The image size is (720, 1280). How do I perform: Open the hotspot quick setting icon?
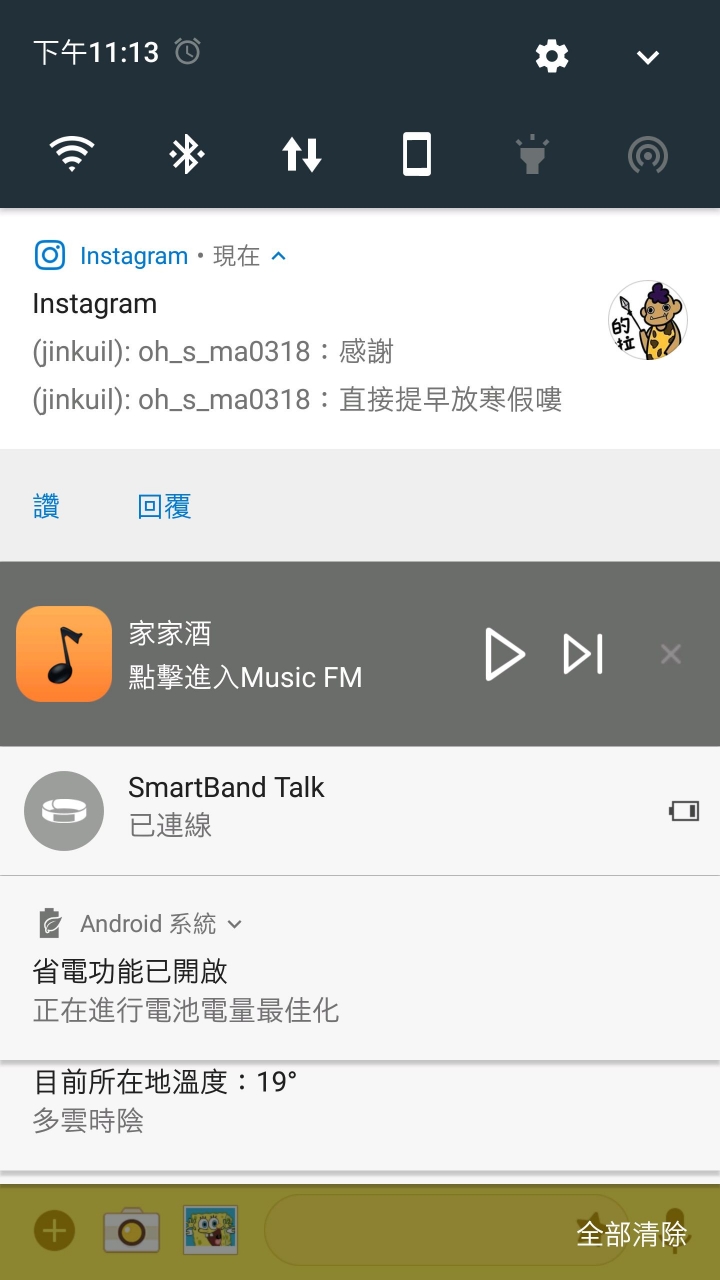(647, 154)
